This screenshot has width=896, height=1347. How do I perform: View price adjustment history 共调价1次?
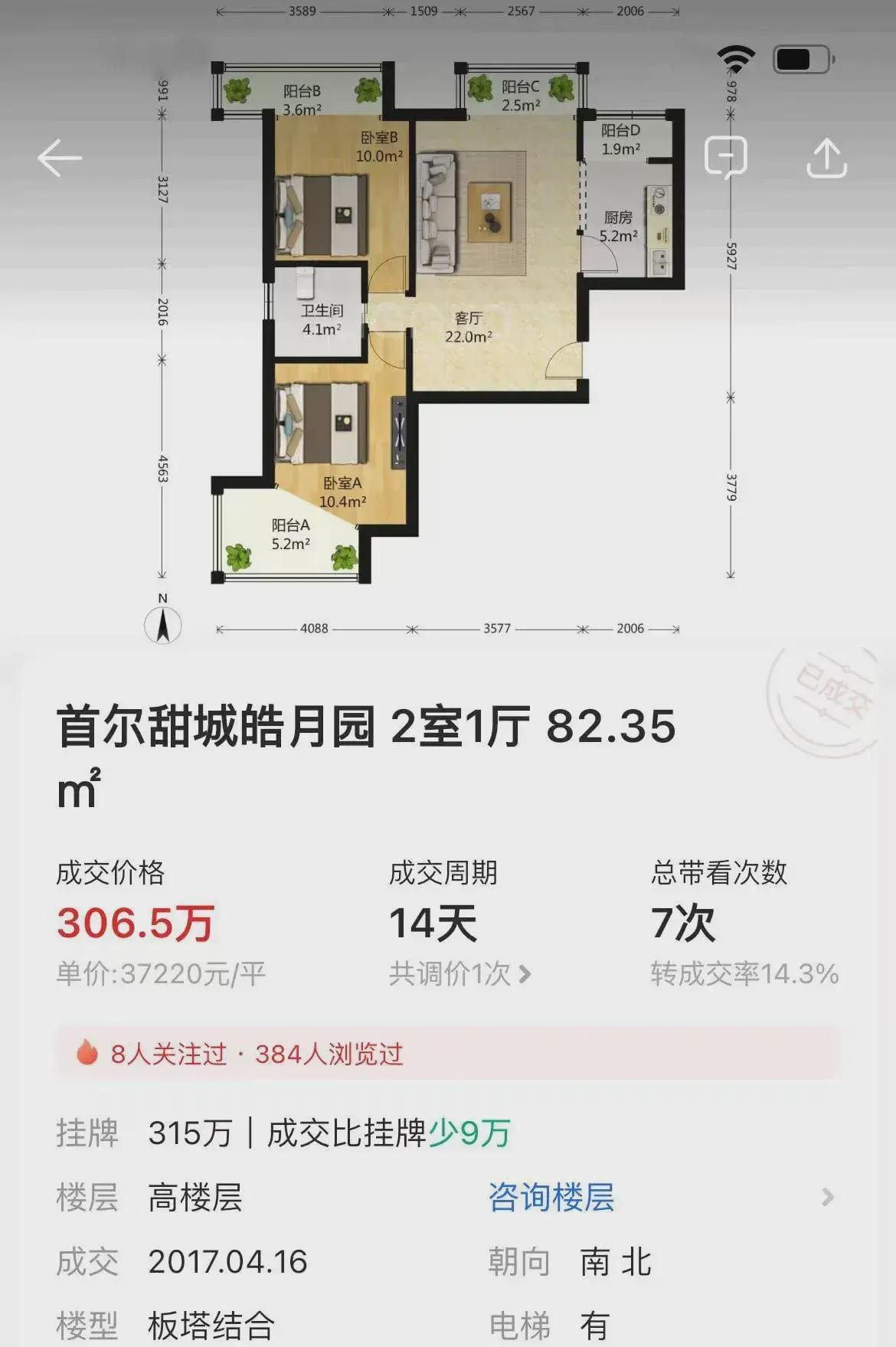click(459, 974)
